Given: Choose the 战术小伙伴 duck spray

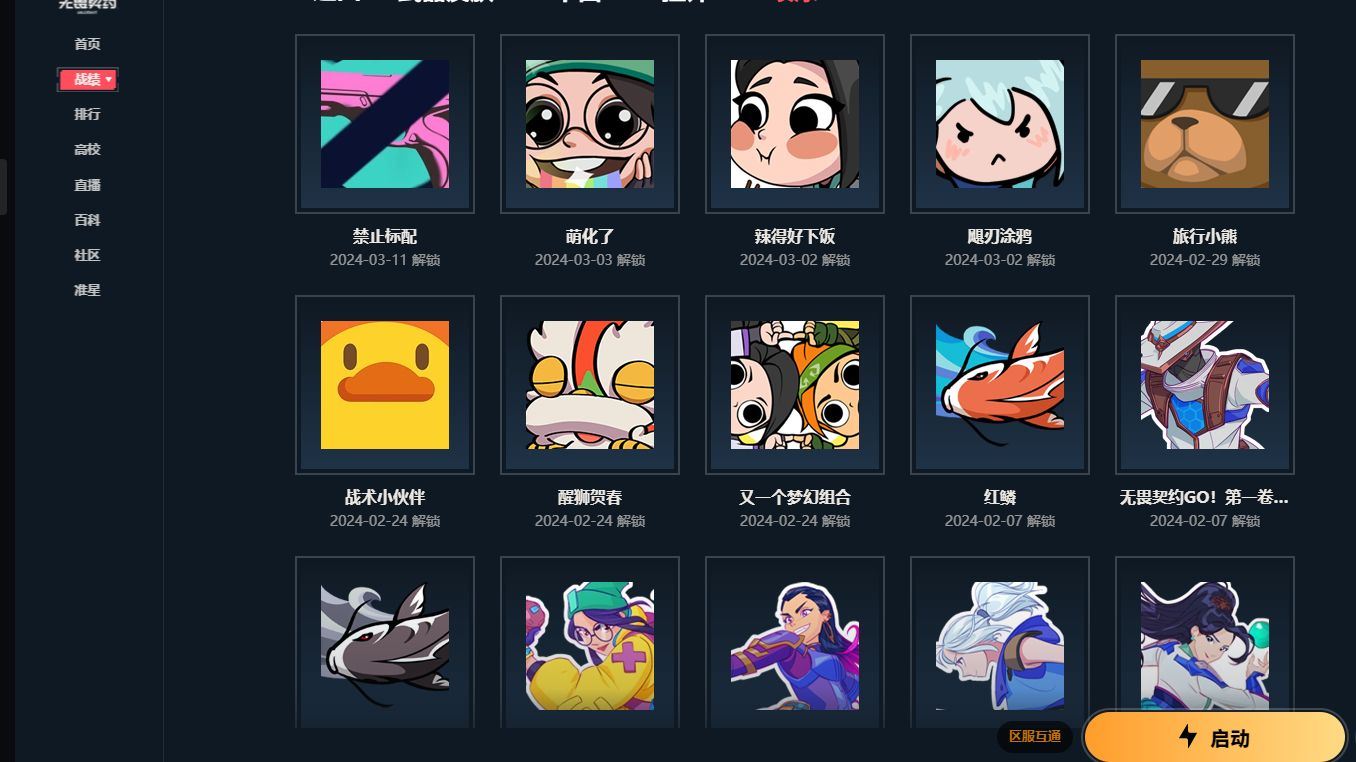Looking at the screenshot, I should 385,385.
